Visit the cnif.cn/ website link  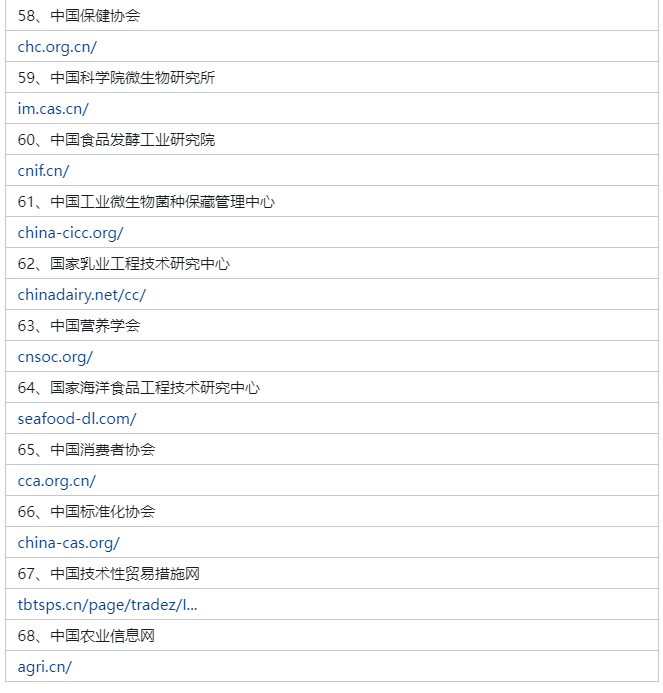(x=43, y=170)
